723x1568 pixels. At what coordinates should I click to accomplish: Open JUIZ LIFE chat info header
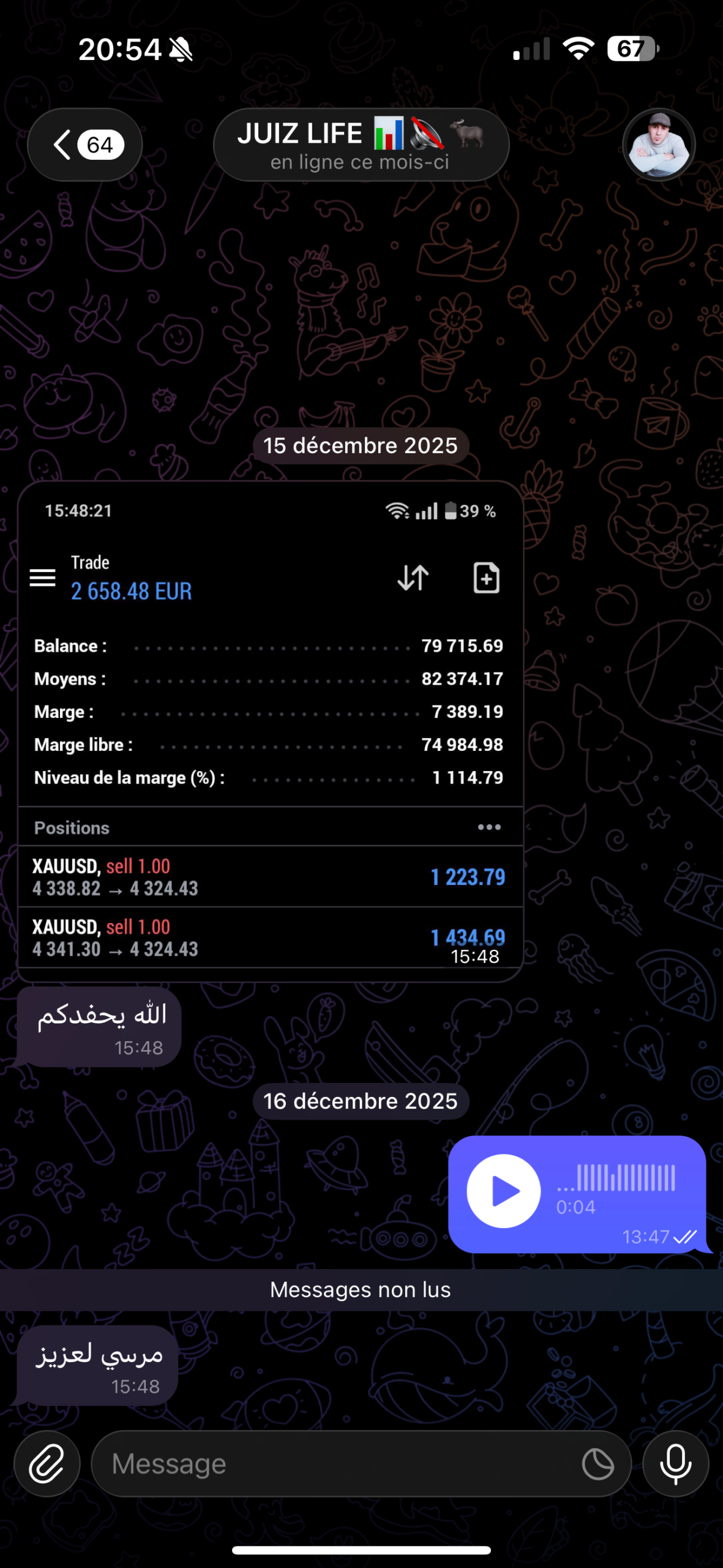point(361,145)
